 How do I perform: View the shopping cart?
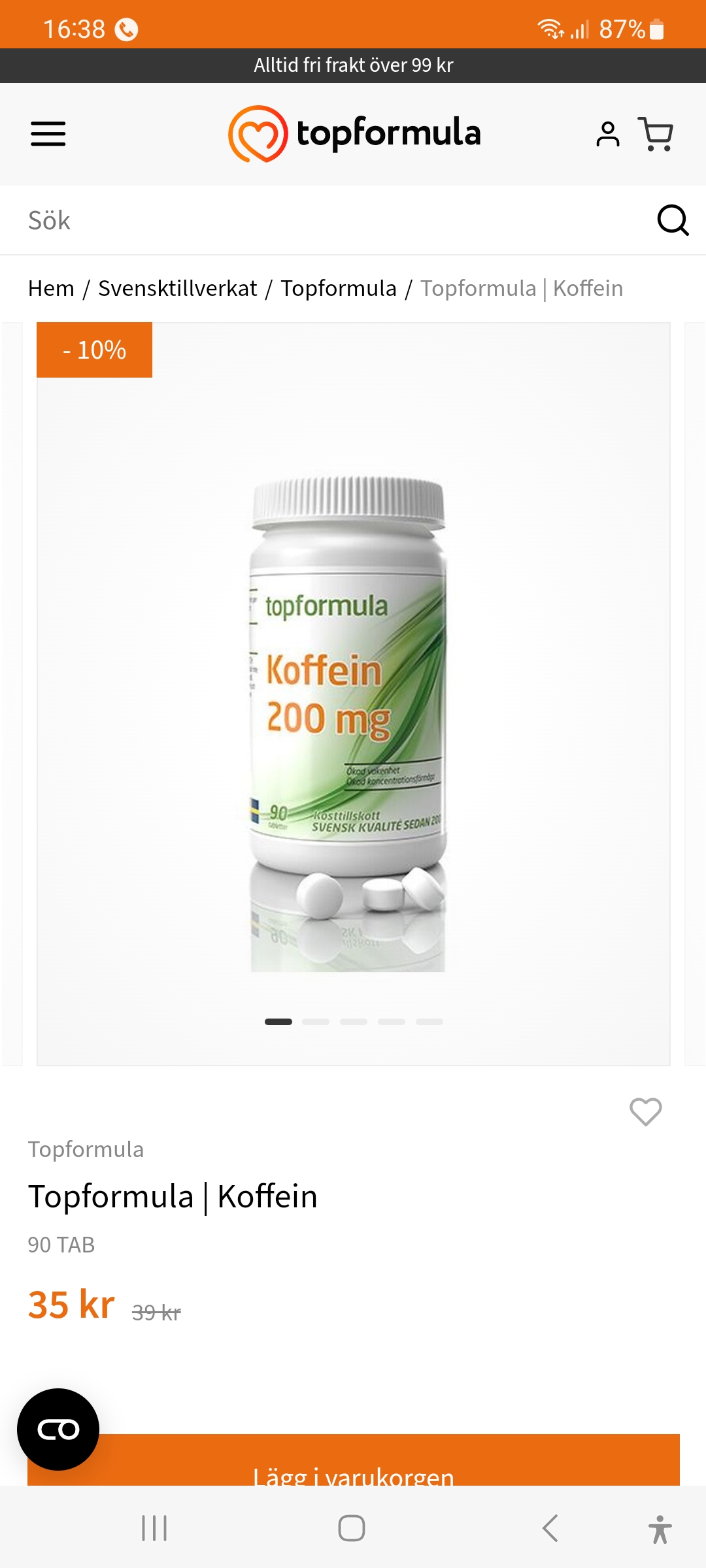pyautogui.click(x=656, y=135)
